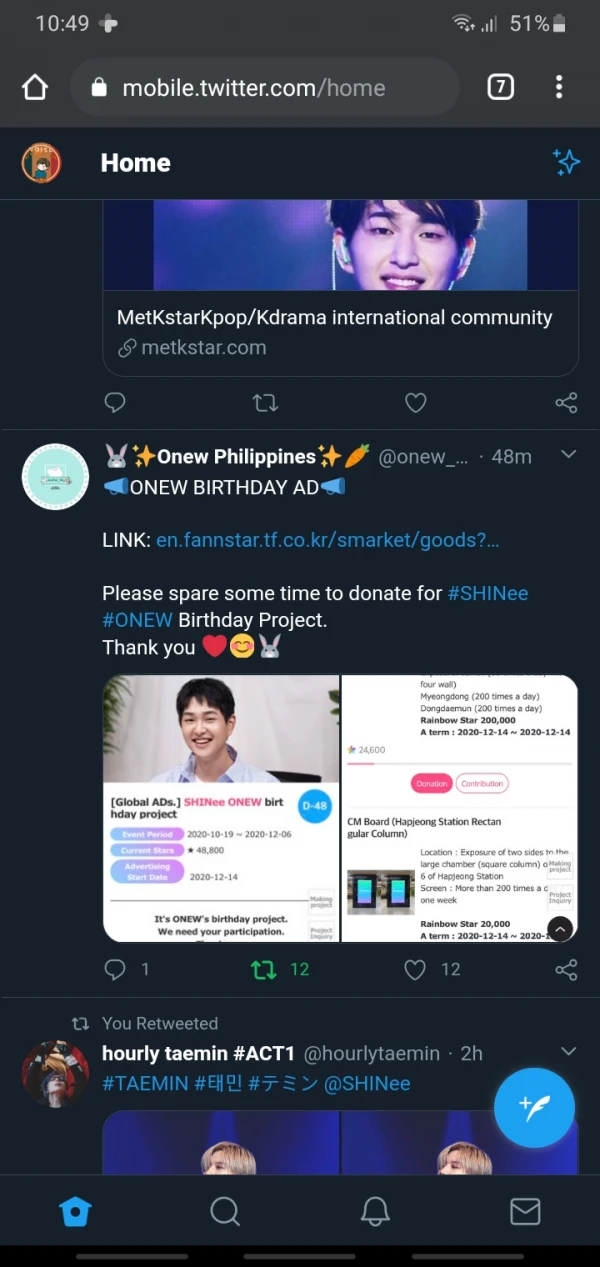The height and width of the screenshot is (1267, 600).
Task: Like the ONEW BIRTHDAY AD tweet
Action: pyautogui.click(x=415, y=969)
